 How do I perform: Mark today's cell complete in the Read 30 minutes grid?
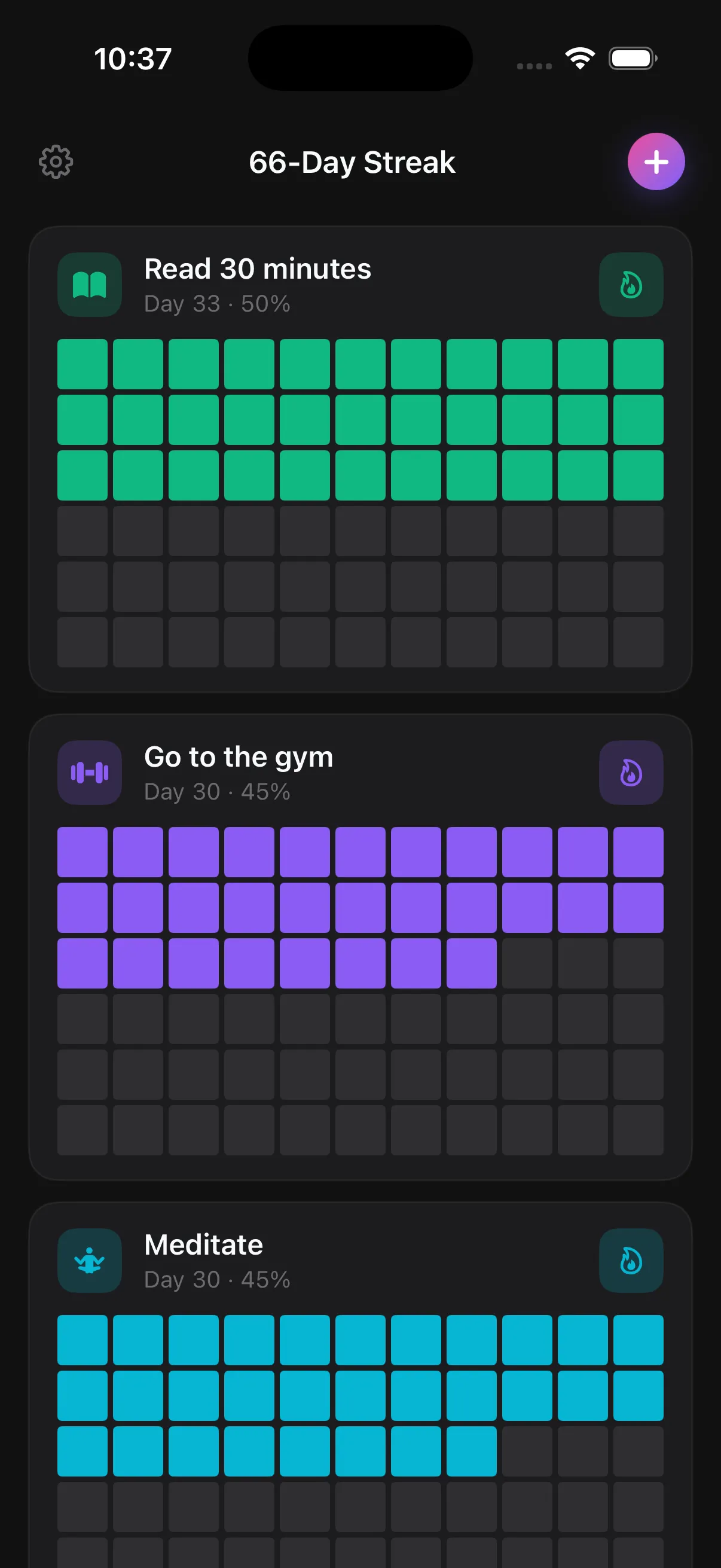(x=82, y=531)
